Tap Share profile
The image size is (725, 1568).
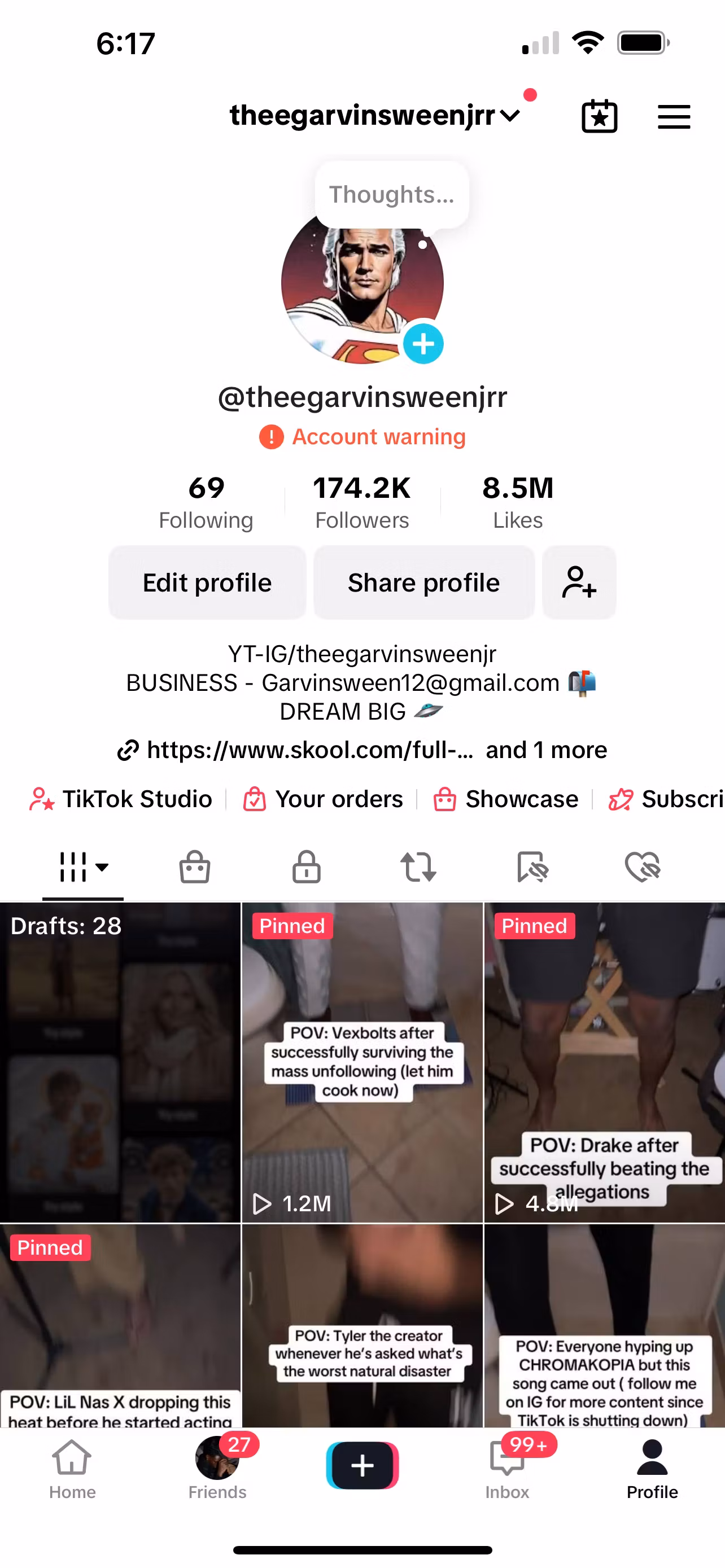point(423,582)
